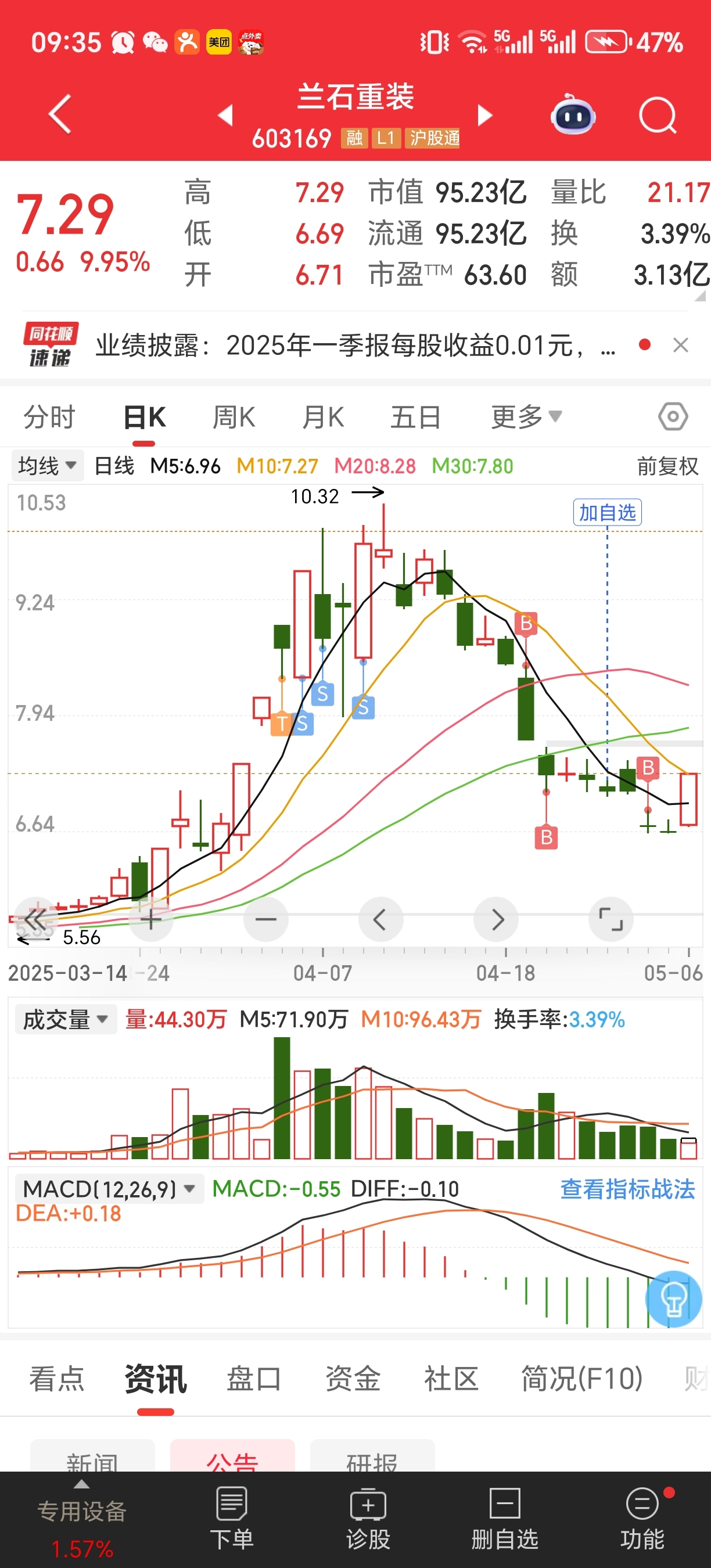Zoom out chart with minus button
Viewport: 711px width, 1568px height.
pos(266,919)
